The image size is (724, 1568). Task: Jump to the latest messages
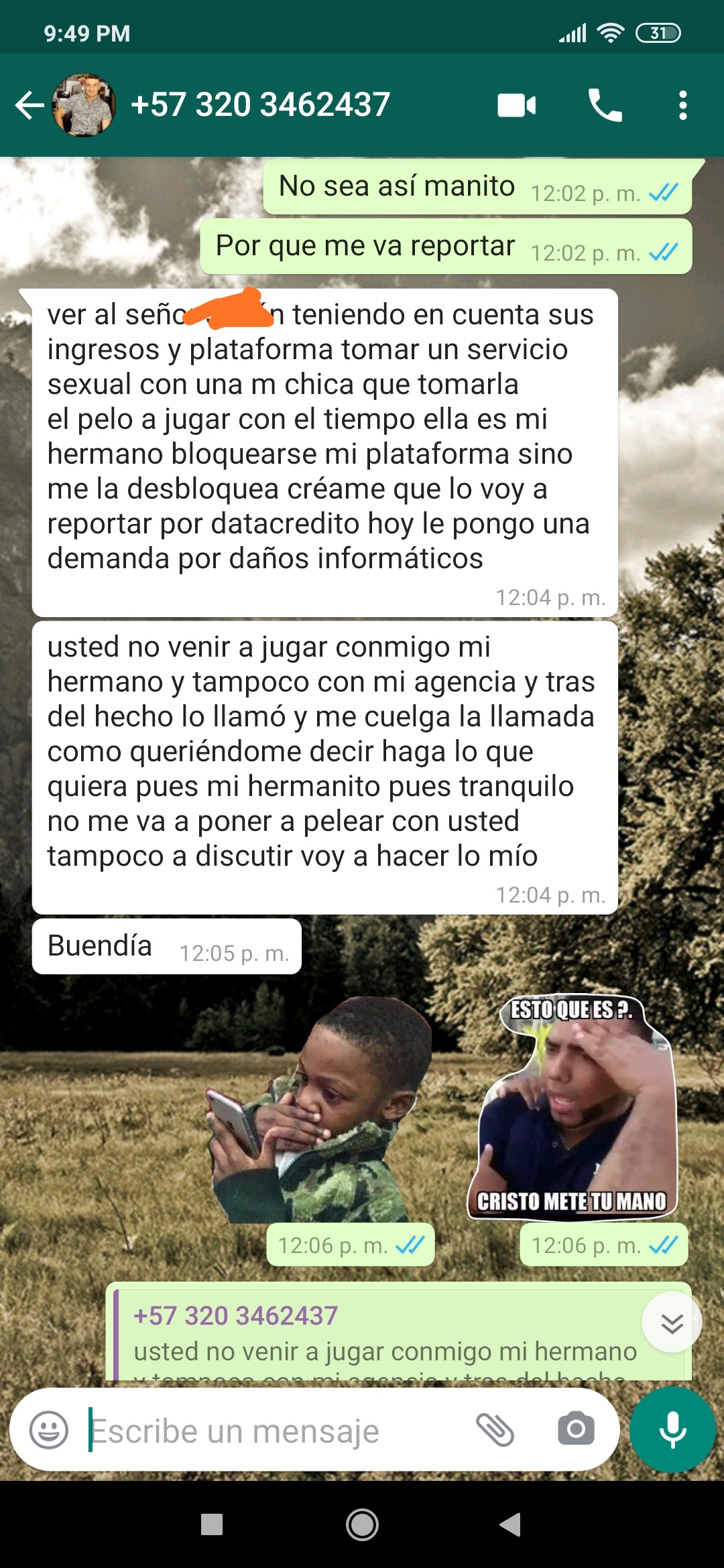click(x=672, y=1323)
